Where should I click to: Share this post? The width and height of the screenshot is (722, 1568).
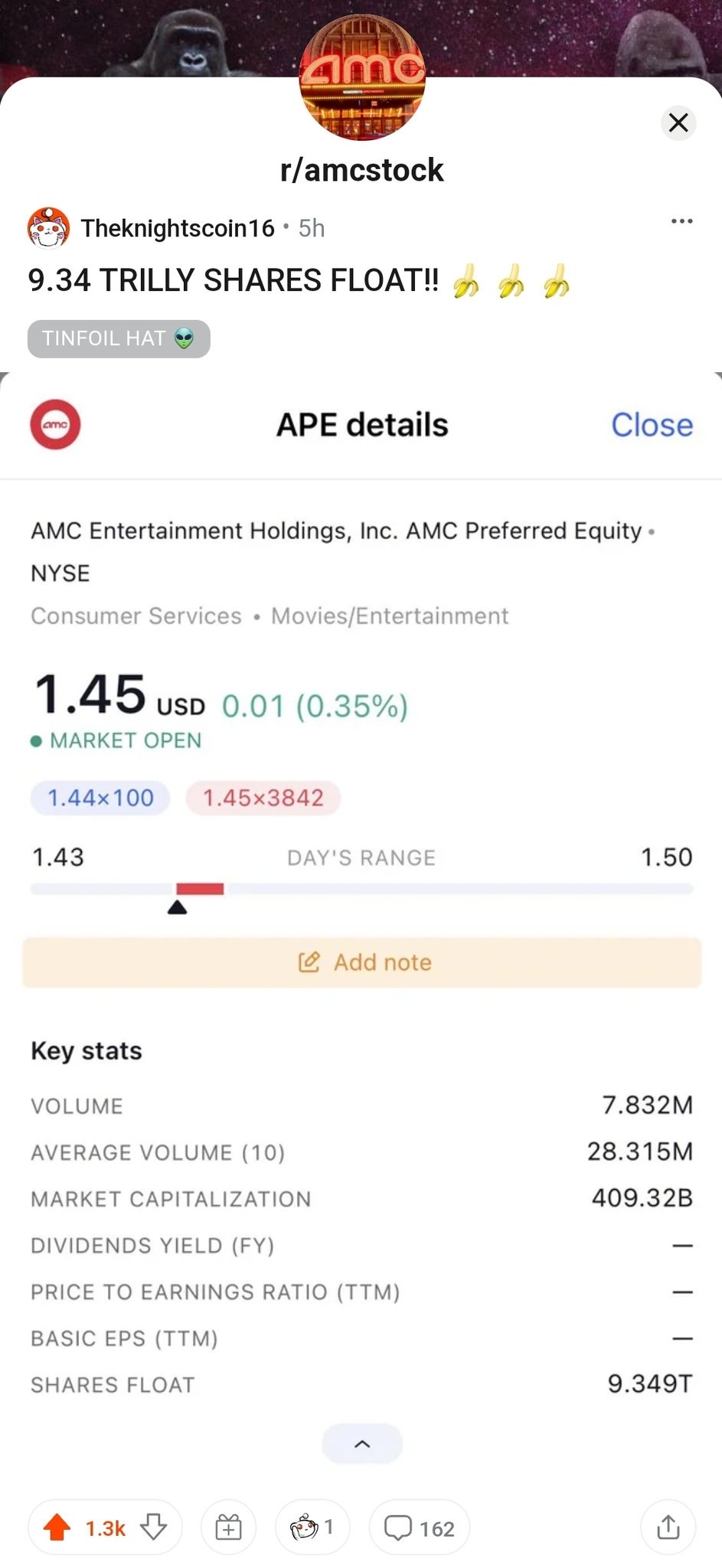tap(668, 1527)
